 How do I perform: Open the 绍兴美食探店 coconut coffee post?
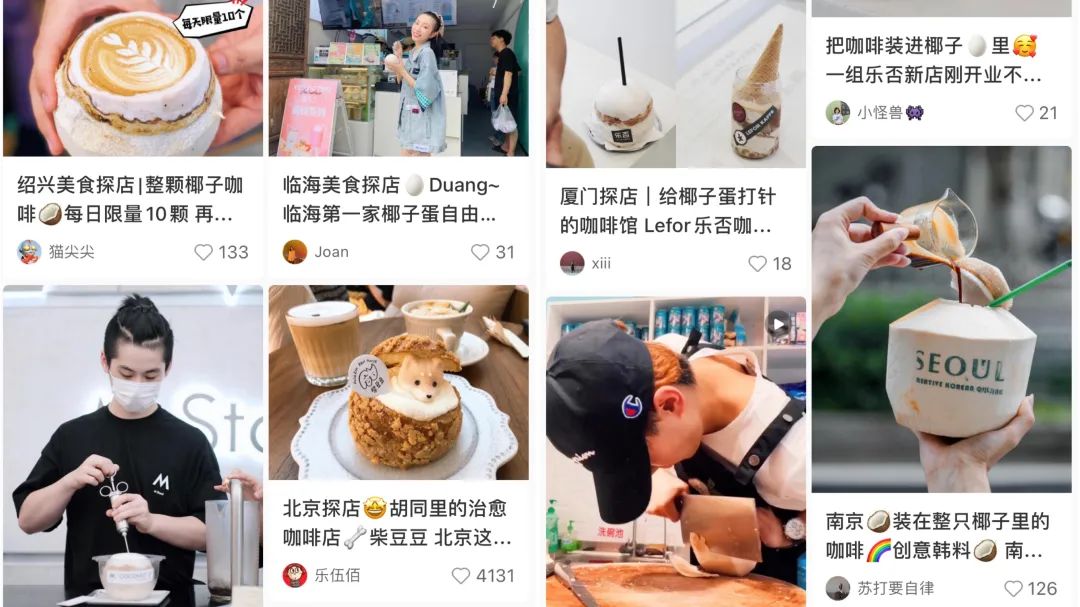[130, 199]
